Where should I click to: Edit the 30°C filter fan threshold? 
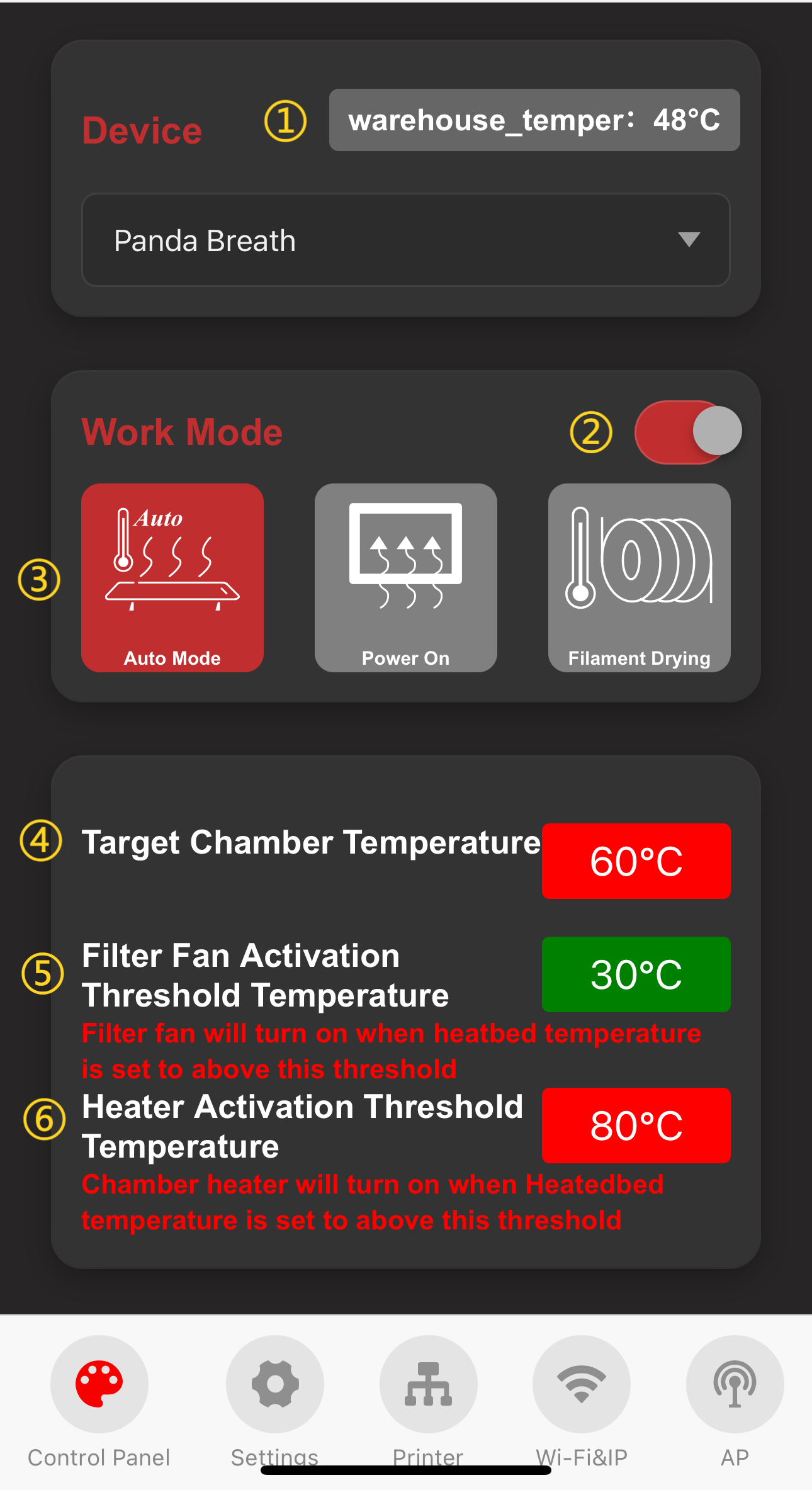(636, 974)
